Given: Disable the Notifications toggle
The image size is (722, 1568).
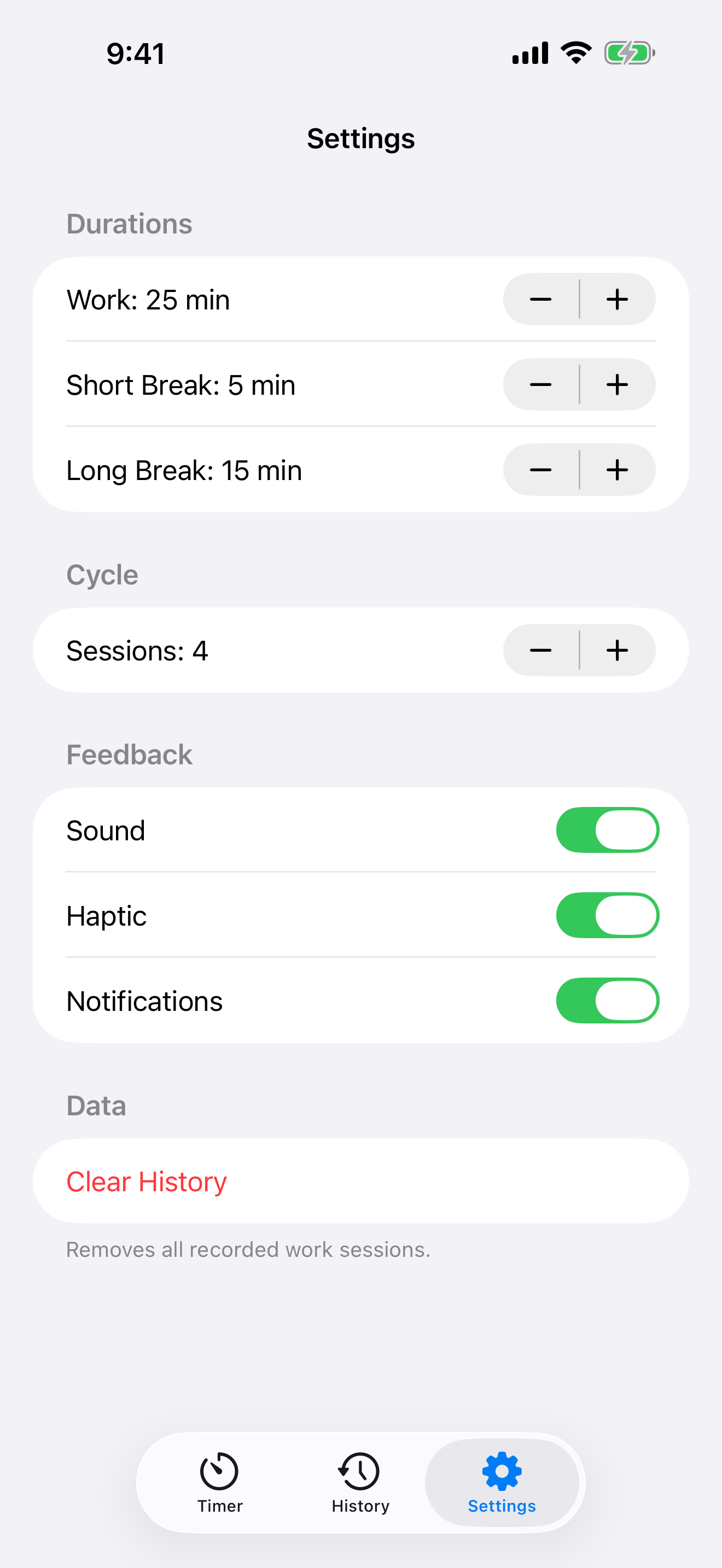Looking at the screenshot, I should [607, 1000].
